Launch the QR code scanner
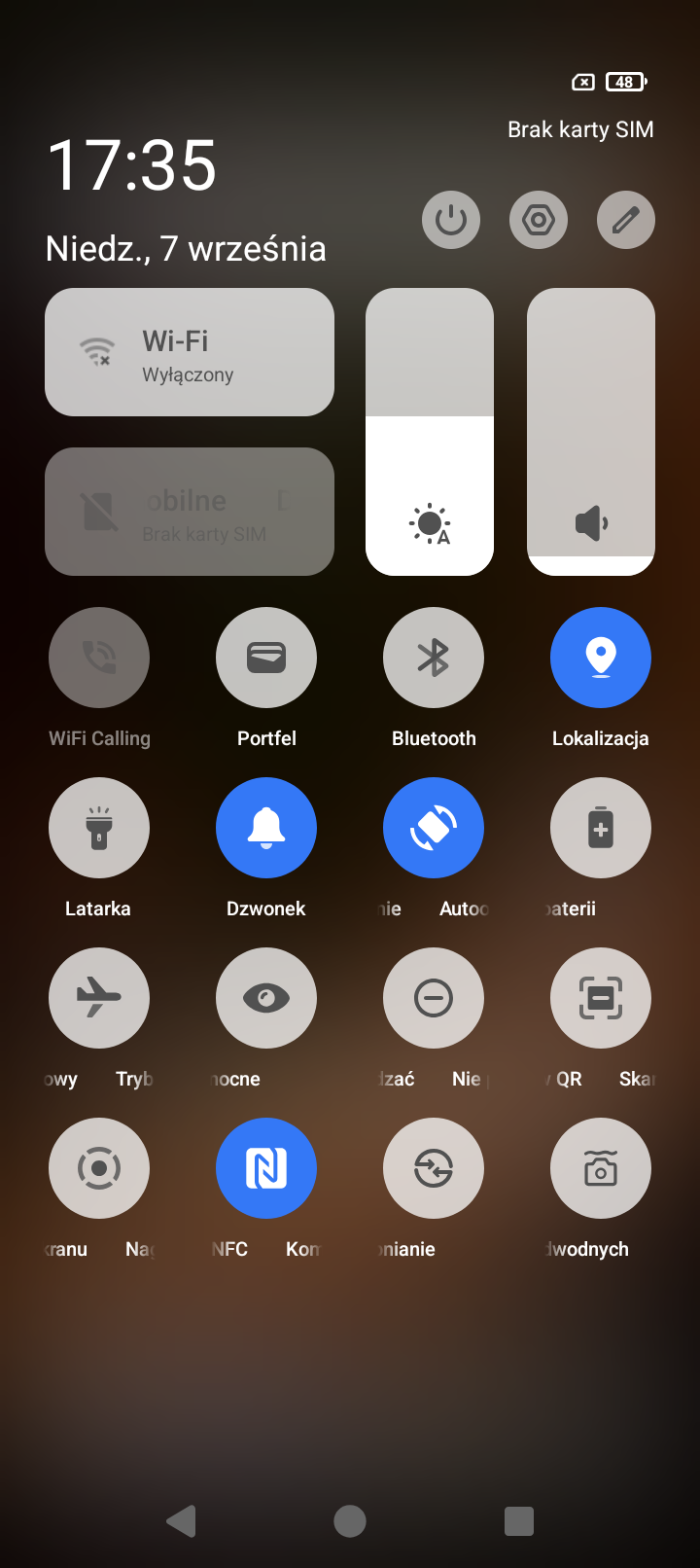Viewport: 700px width, 1568px height. coord(601,998)
